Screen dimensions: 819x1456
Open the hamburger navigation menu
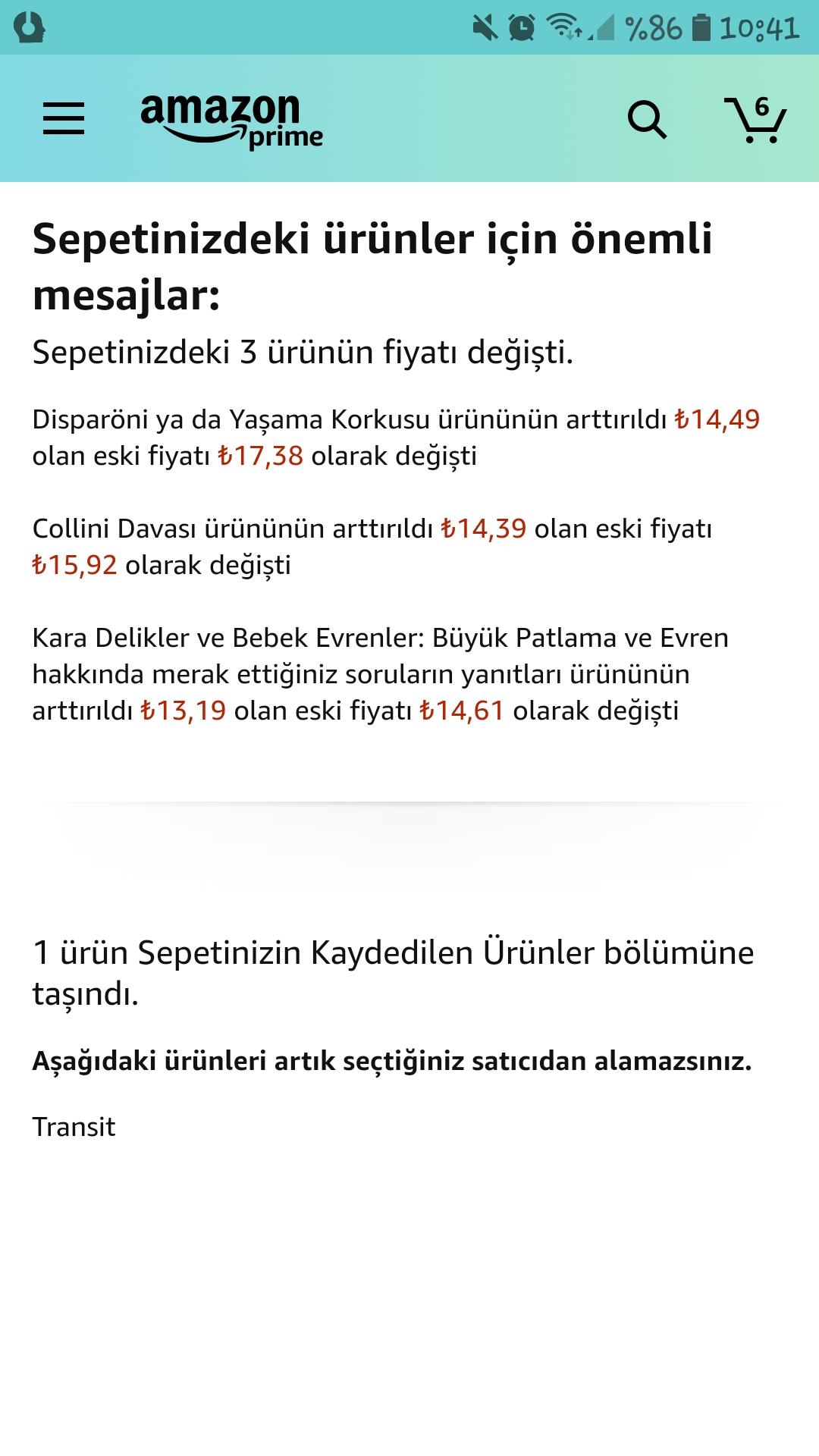(64, 119)
